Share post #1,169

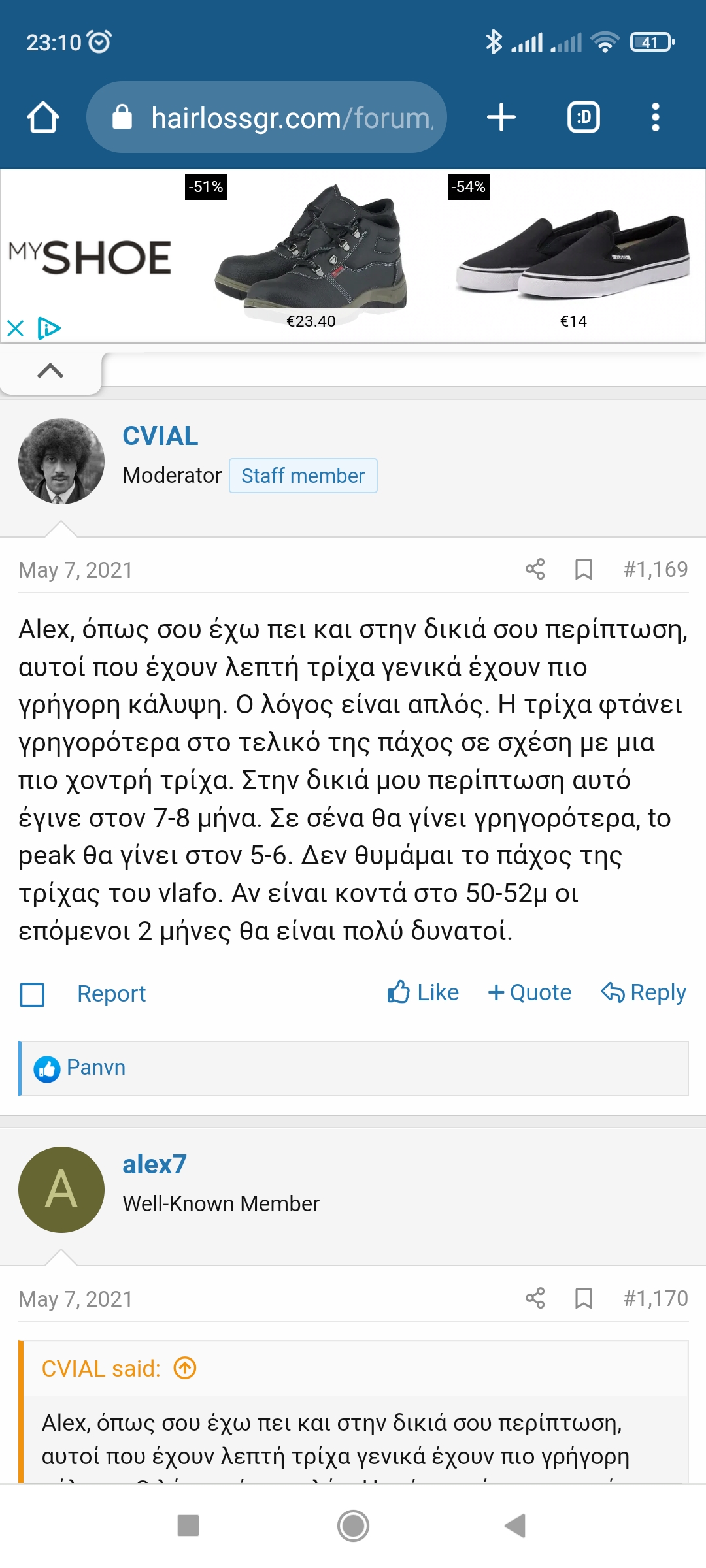click(x=535, y=569)
